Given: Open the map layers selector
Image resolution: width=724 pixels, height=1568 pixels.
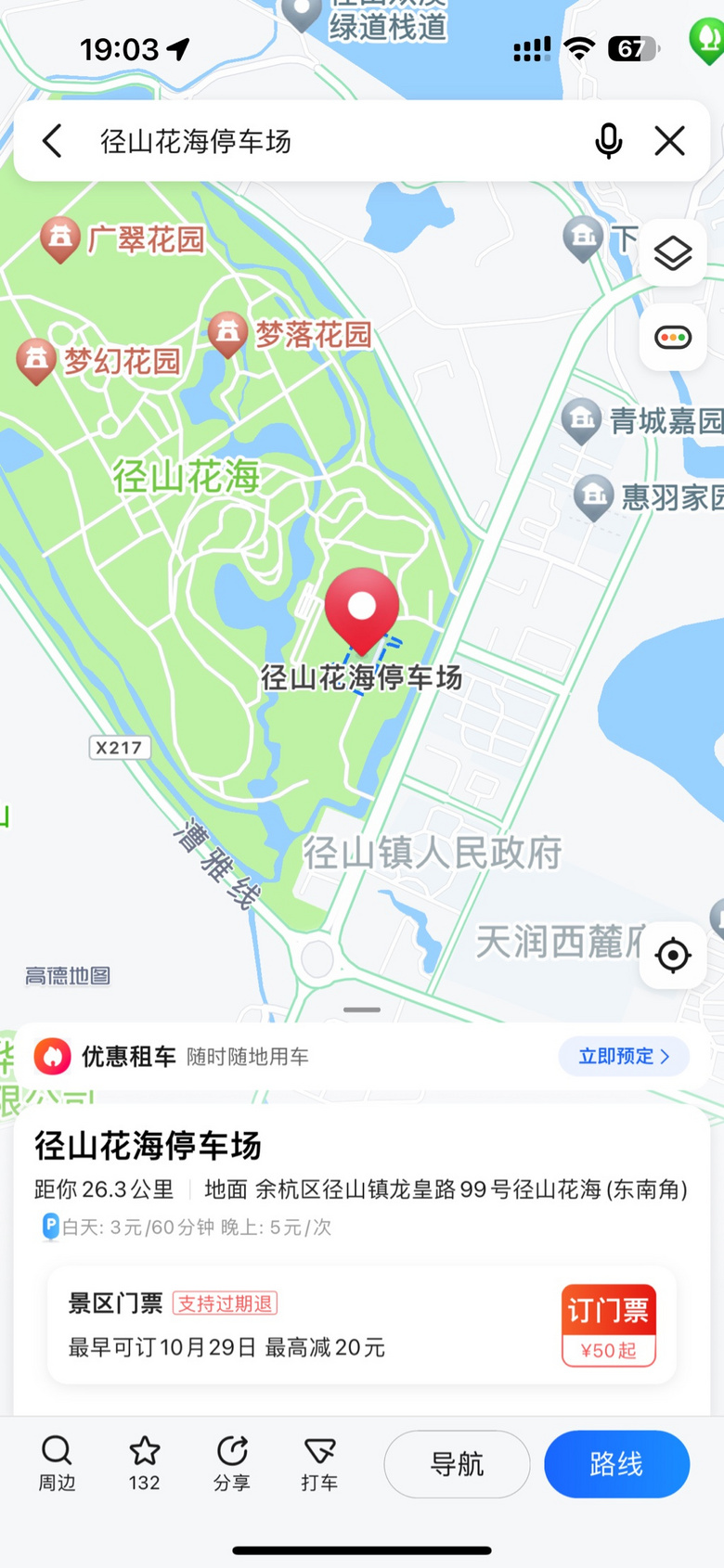Looking at the screenshot, I should click(x=672, y=253).
